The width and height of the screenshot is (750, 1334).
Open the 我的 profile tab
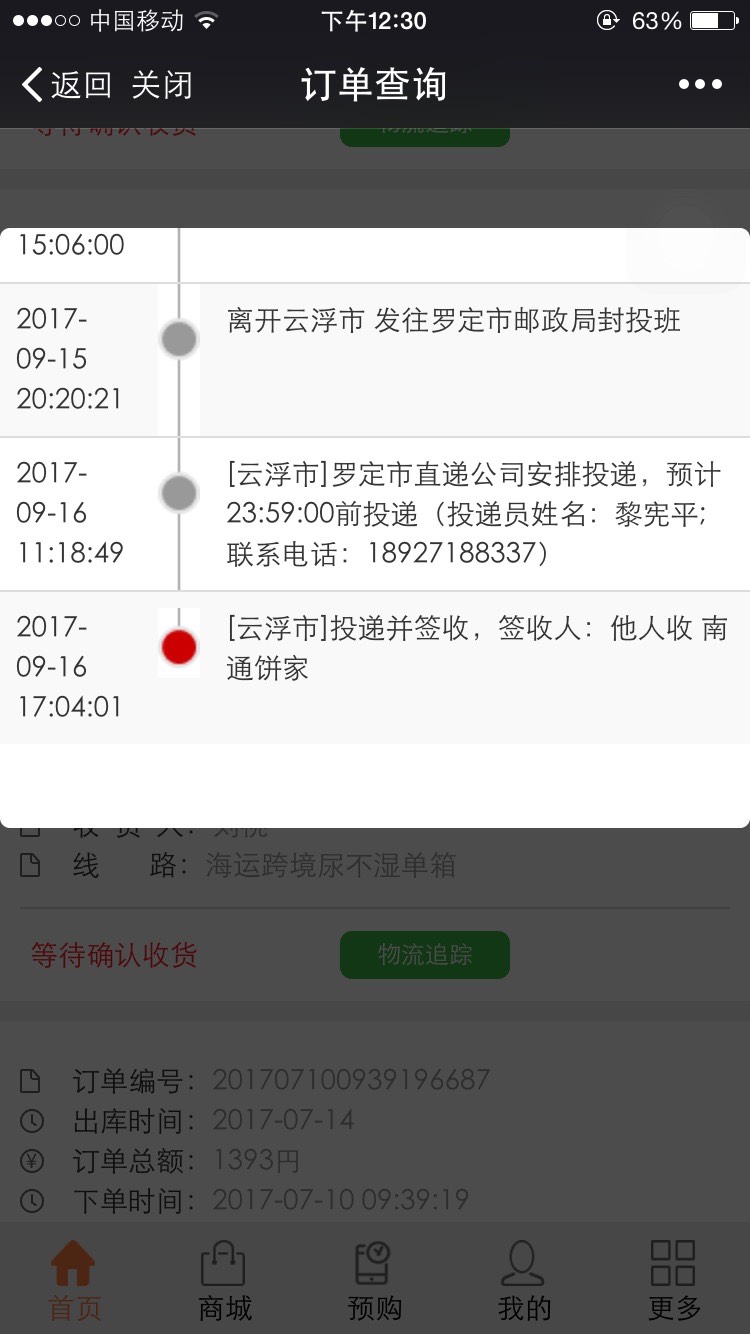tap(524, 1280)
